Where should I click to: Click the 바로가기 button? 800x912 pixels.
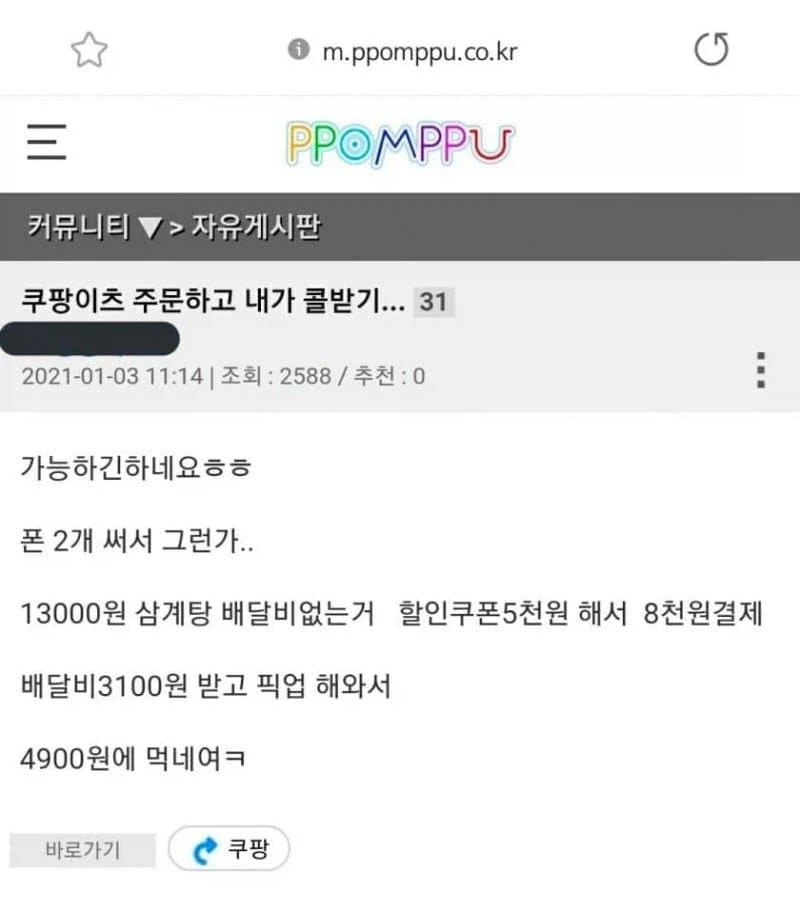point(82,849)
